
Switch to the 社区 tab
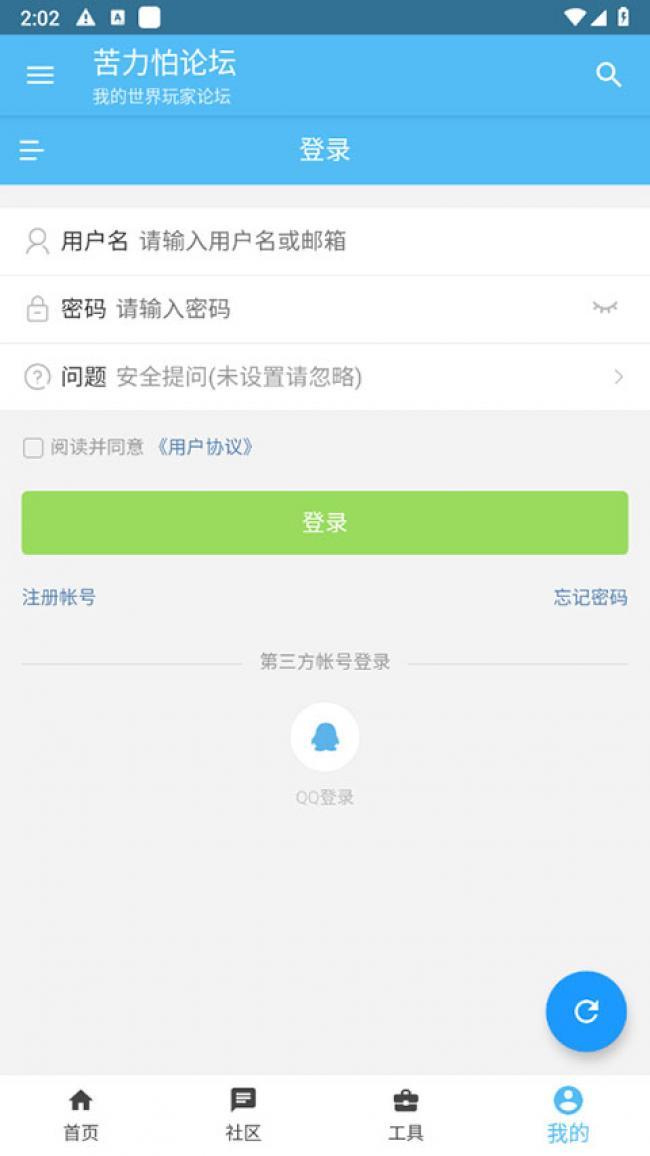(243, 1115)
